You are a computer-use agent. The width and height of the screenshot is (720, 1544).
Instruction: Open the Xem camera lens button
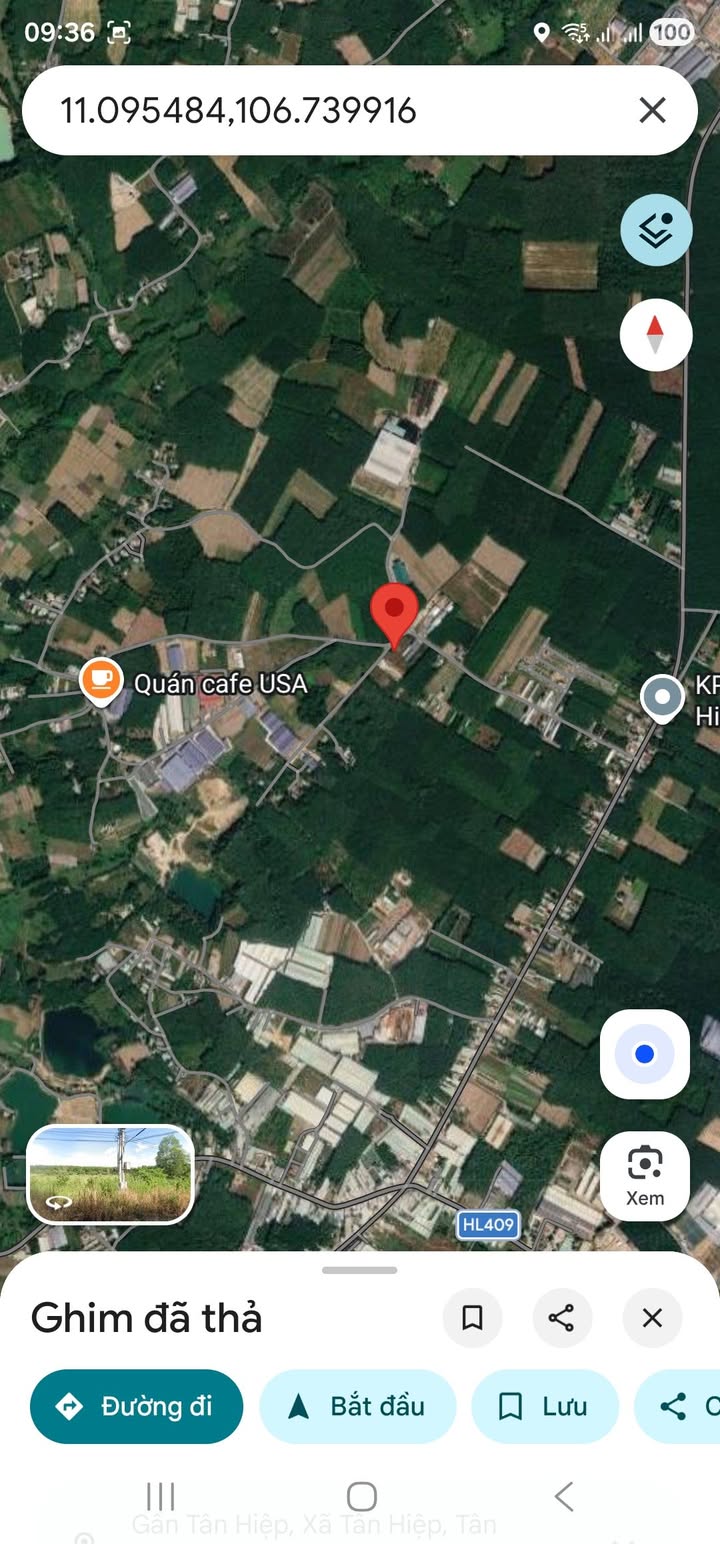click(x=645, y=1176)
